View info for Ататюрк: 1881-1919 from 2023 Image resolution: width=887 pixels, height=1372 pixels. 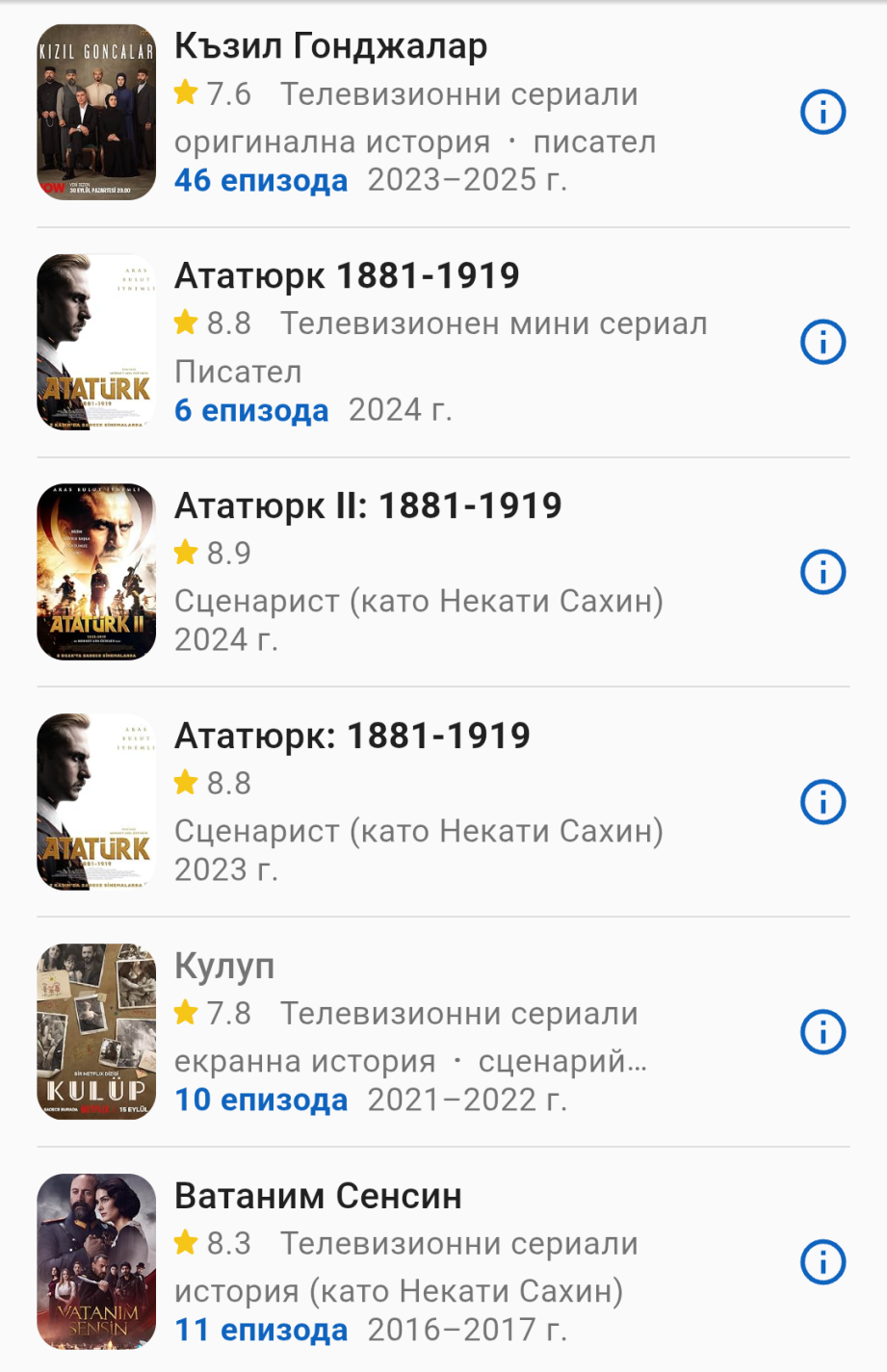(x=822, y=802)
